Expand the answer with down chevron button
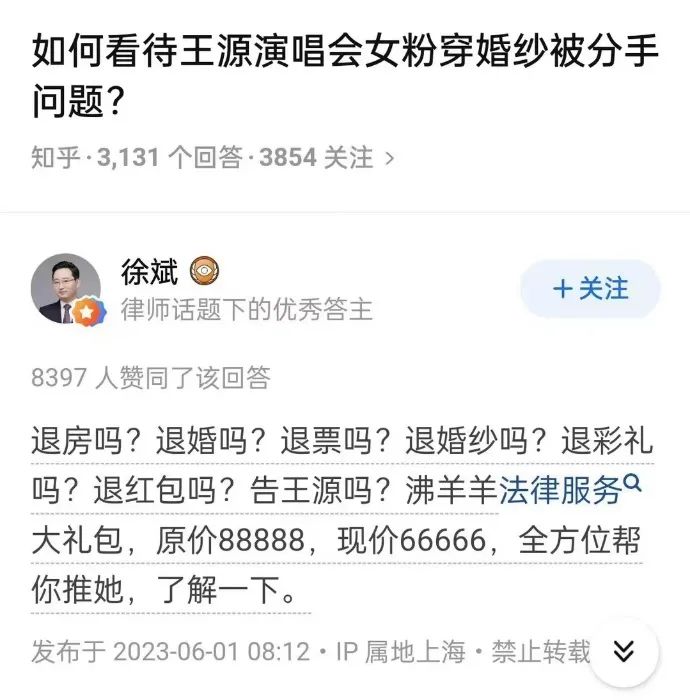The width and height of the screenshot is (690, 700). point(624,652)
